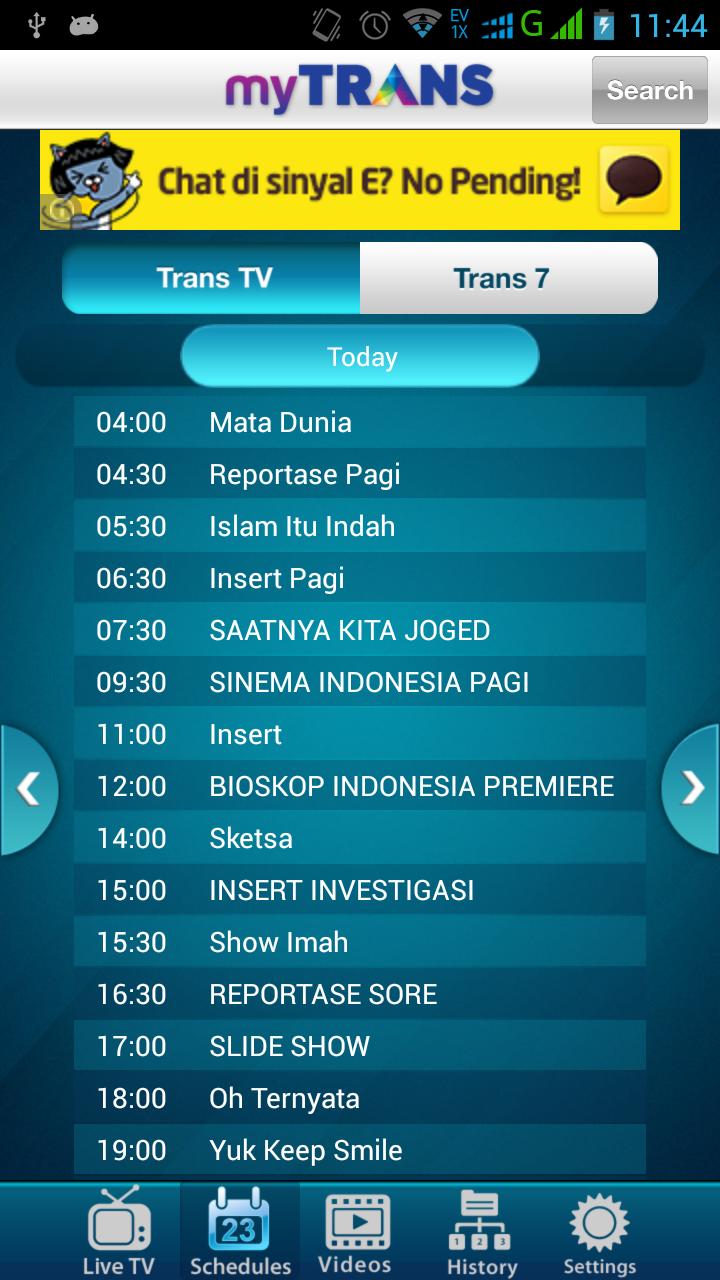Screen dimensions: 720x1280
Task: Open the Yuk Keep Smile program
Action: [360, 1150]
